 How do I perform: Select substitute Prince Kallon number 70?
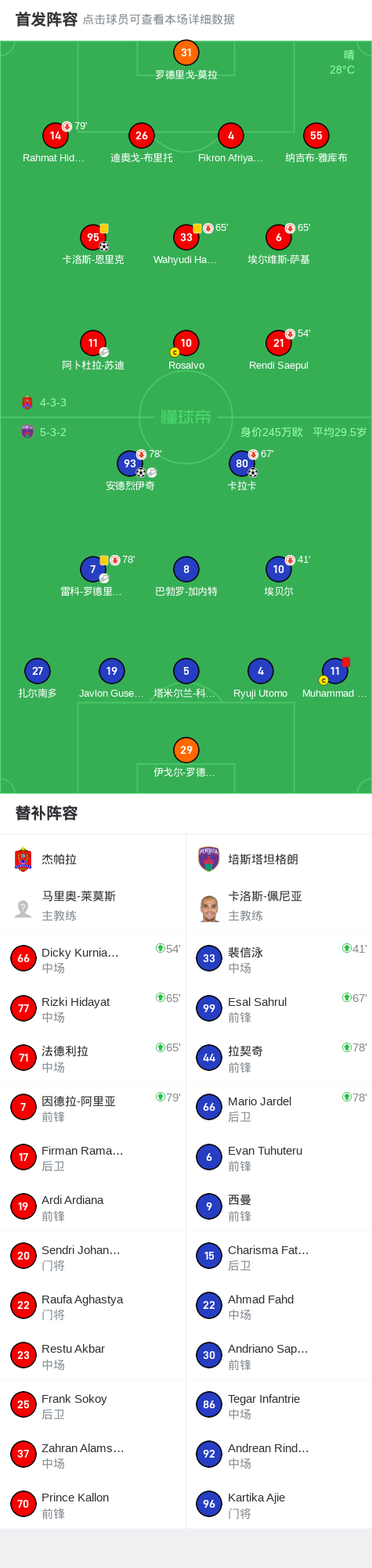point(93,1504)
